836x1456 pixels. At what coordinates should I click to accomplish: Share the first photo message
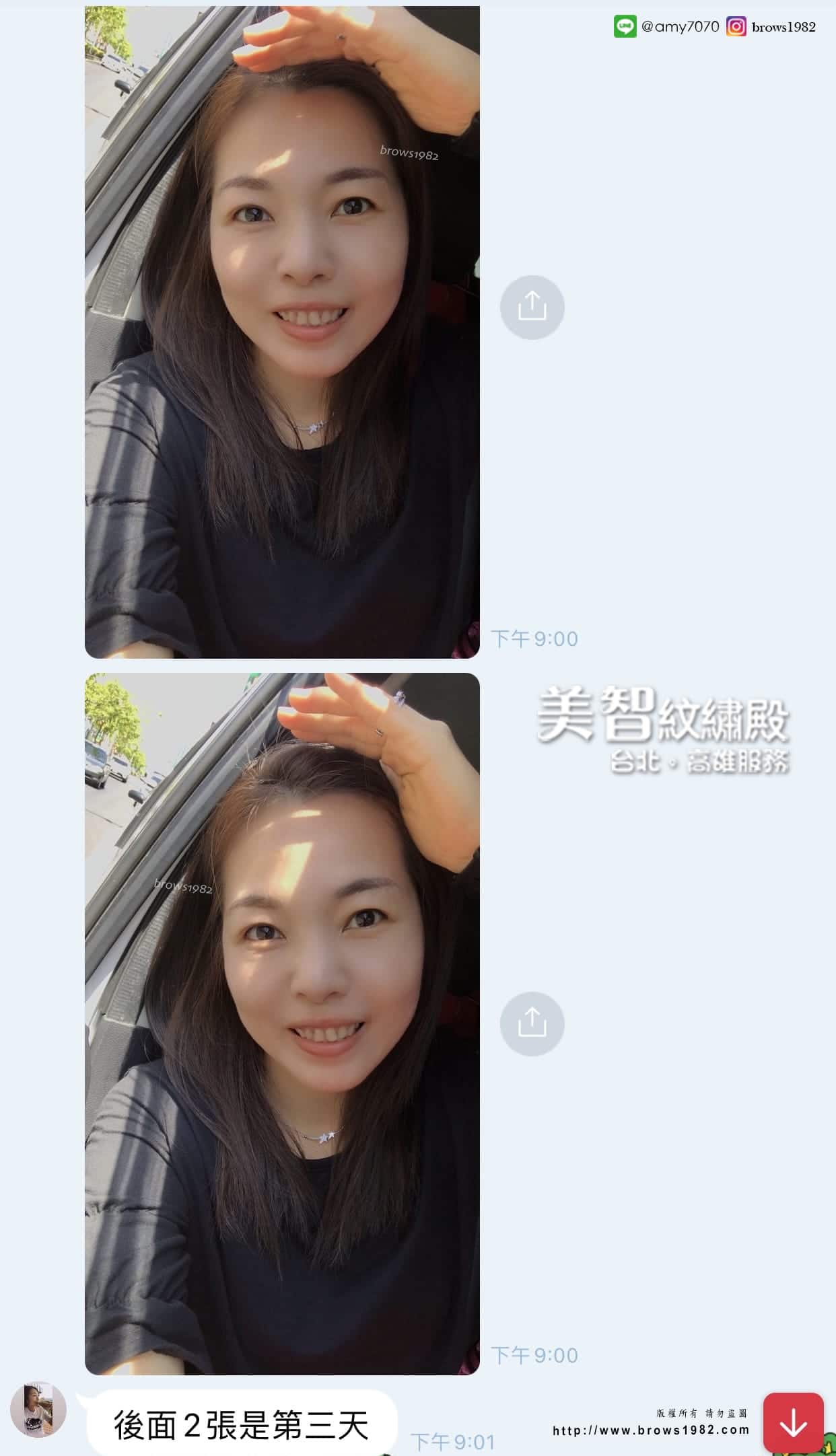pyautogui.click(x=532, y=307)
